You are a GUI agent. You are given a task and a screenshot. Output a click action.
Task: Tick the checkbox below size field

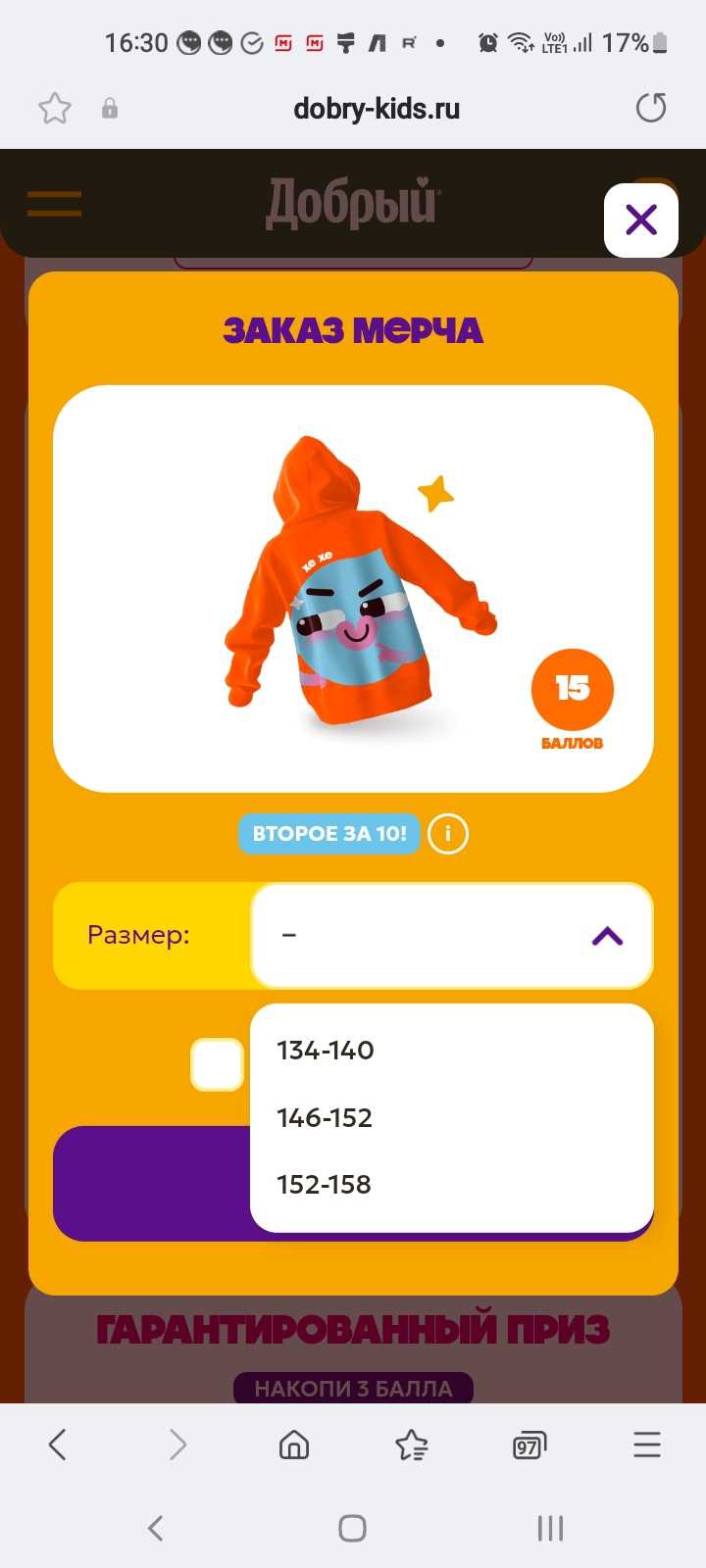click(217, 1064)
